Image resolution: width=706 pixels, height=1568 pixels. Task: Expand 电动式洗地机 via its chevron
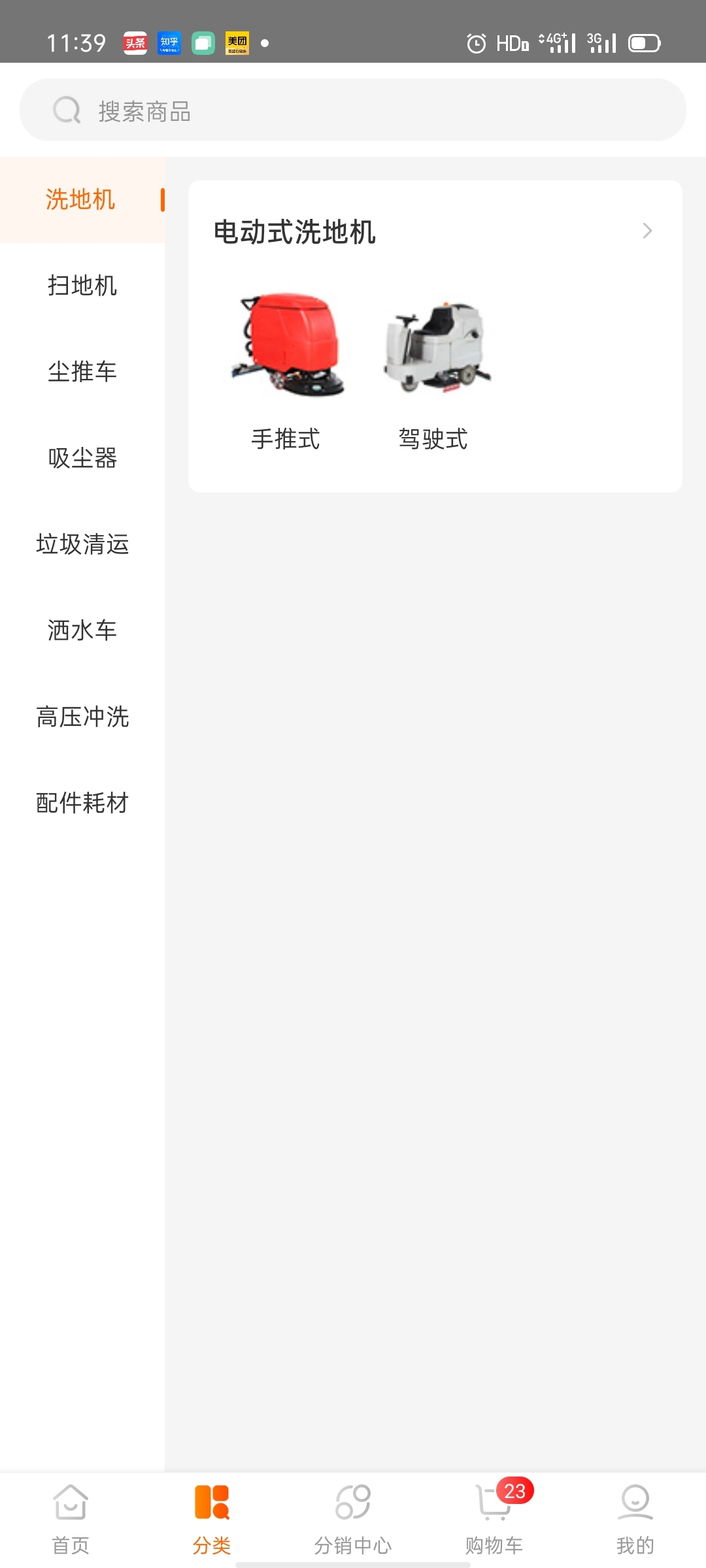tap(647, 231)
